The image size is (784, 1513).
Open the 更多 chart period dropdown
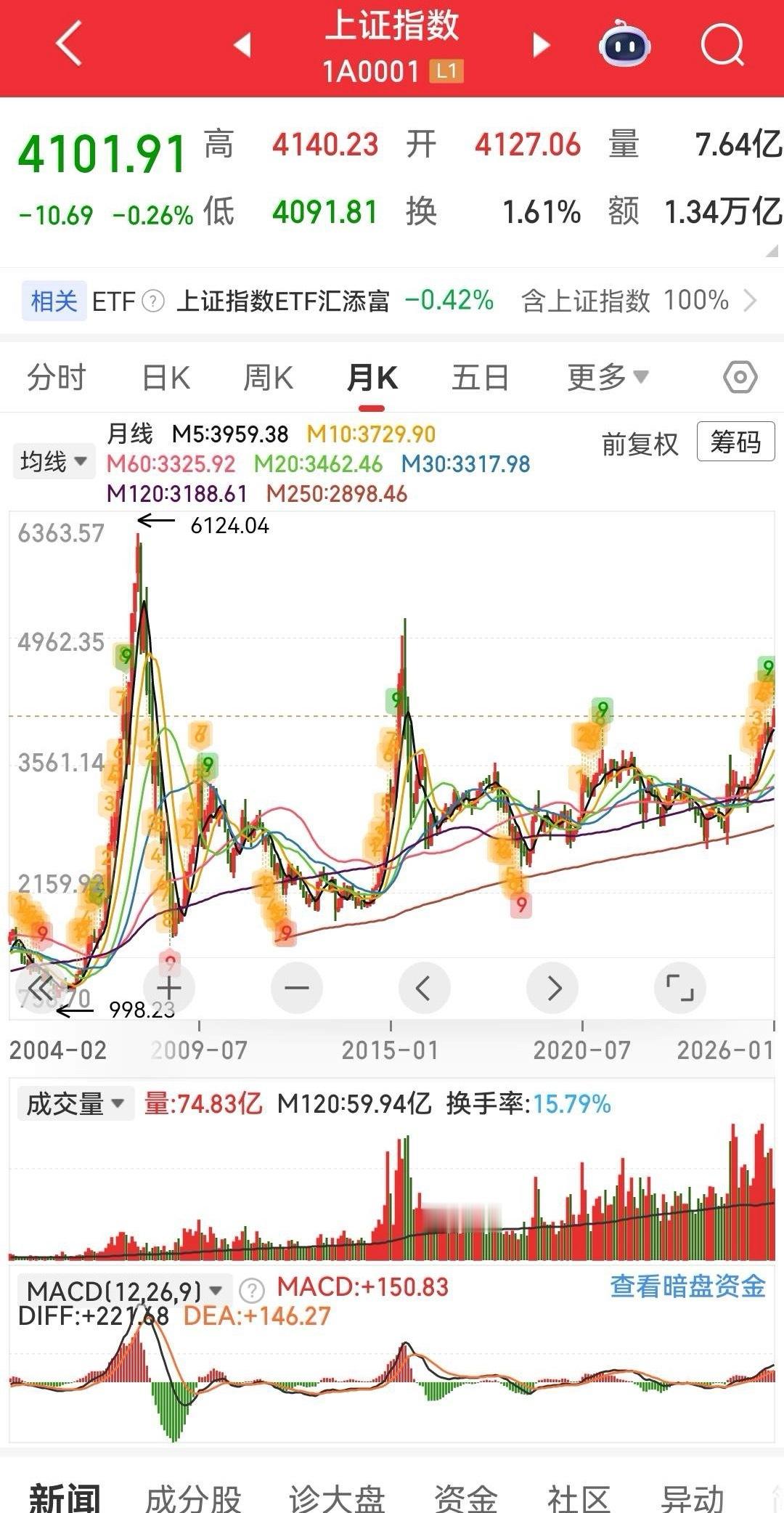click(605, 377)
